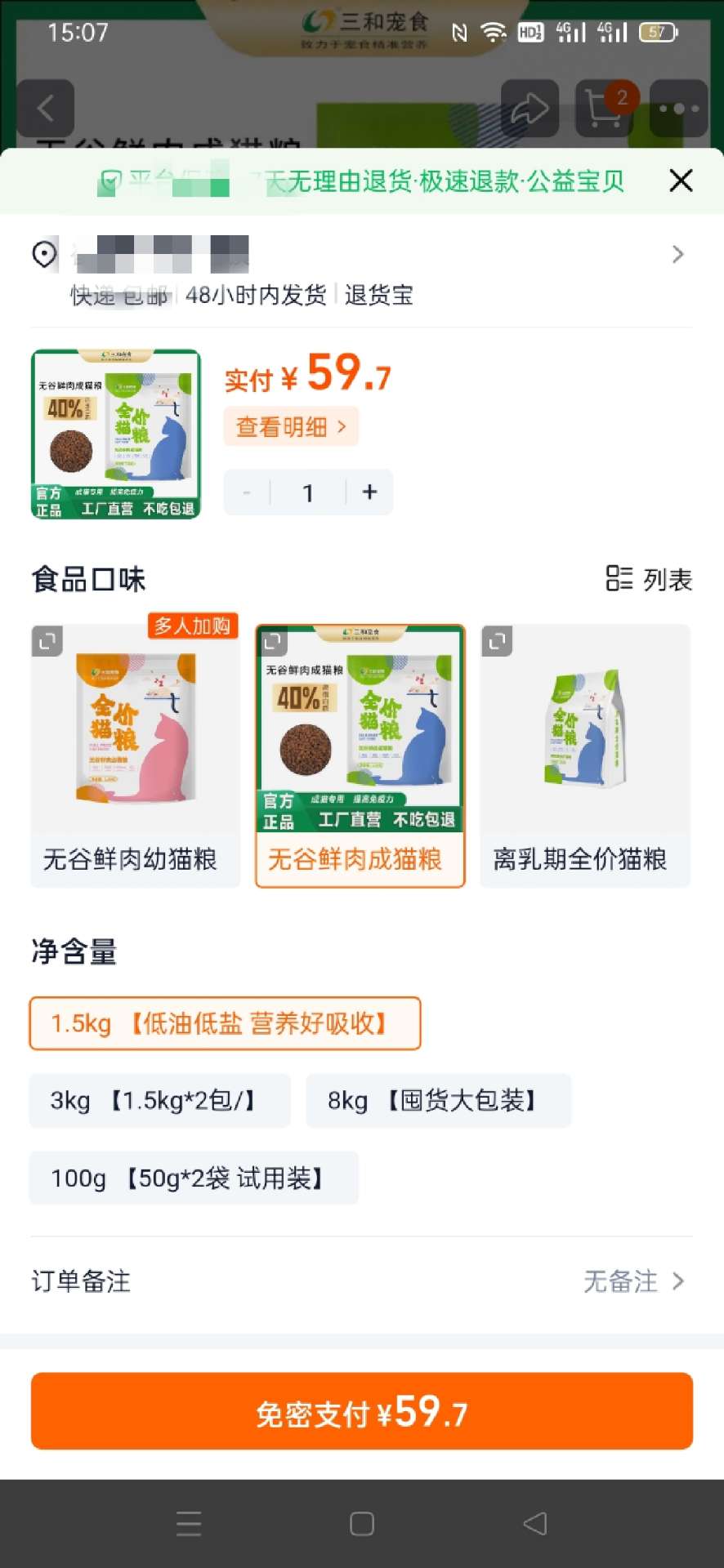Choose the 3kg 1.5kg*2包 size
724x1568 pixels.
click(159, 1101)
